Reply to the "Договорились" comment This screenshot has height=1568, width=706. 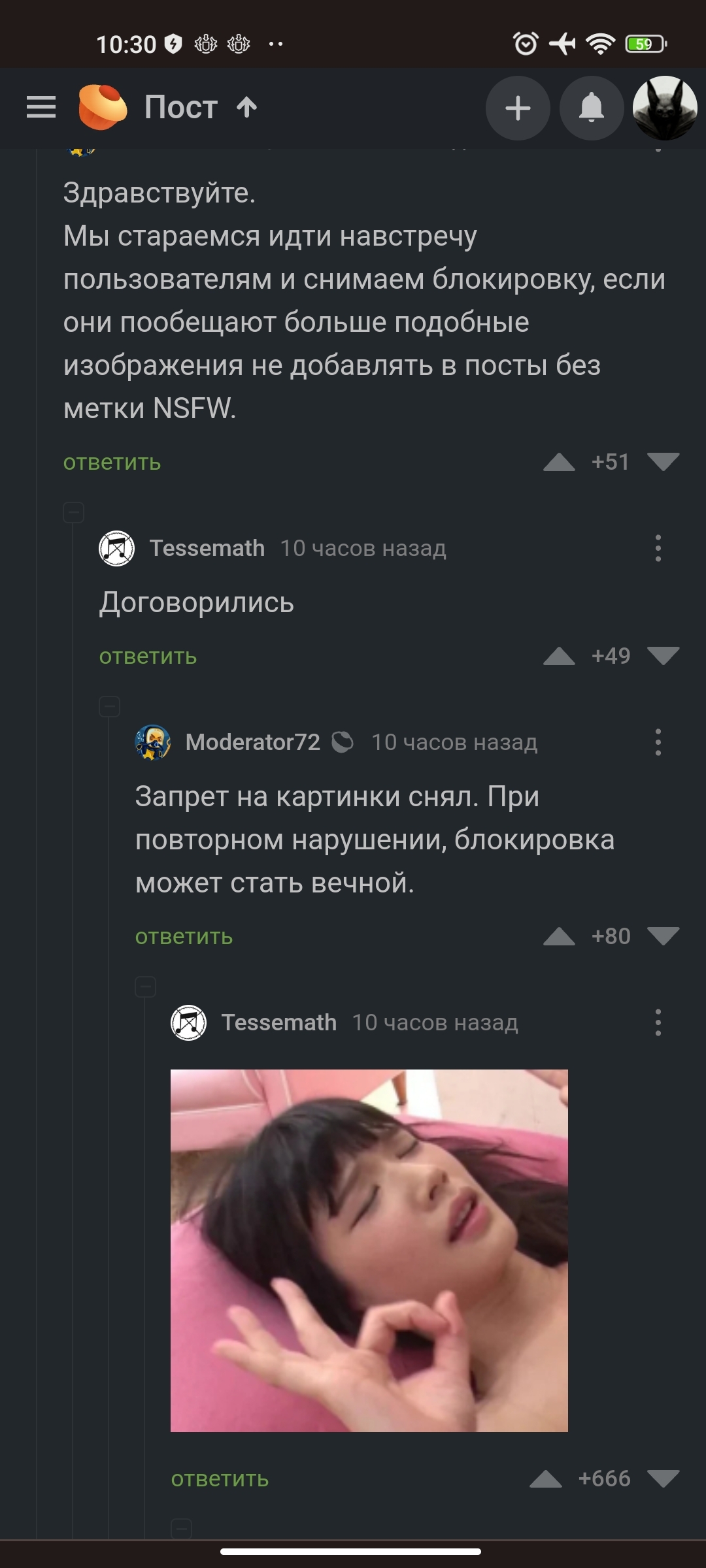(x=148, y=657)
